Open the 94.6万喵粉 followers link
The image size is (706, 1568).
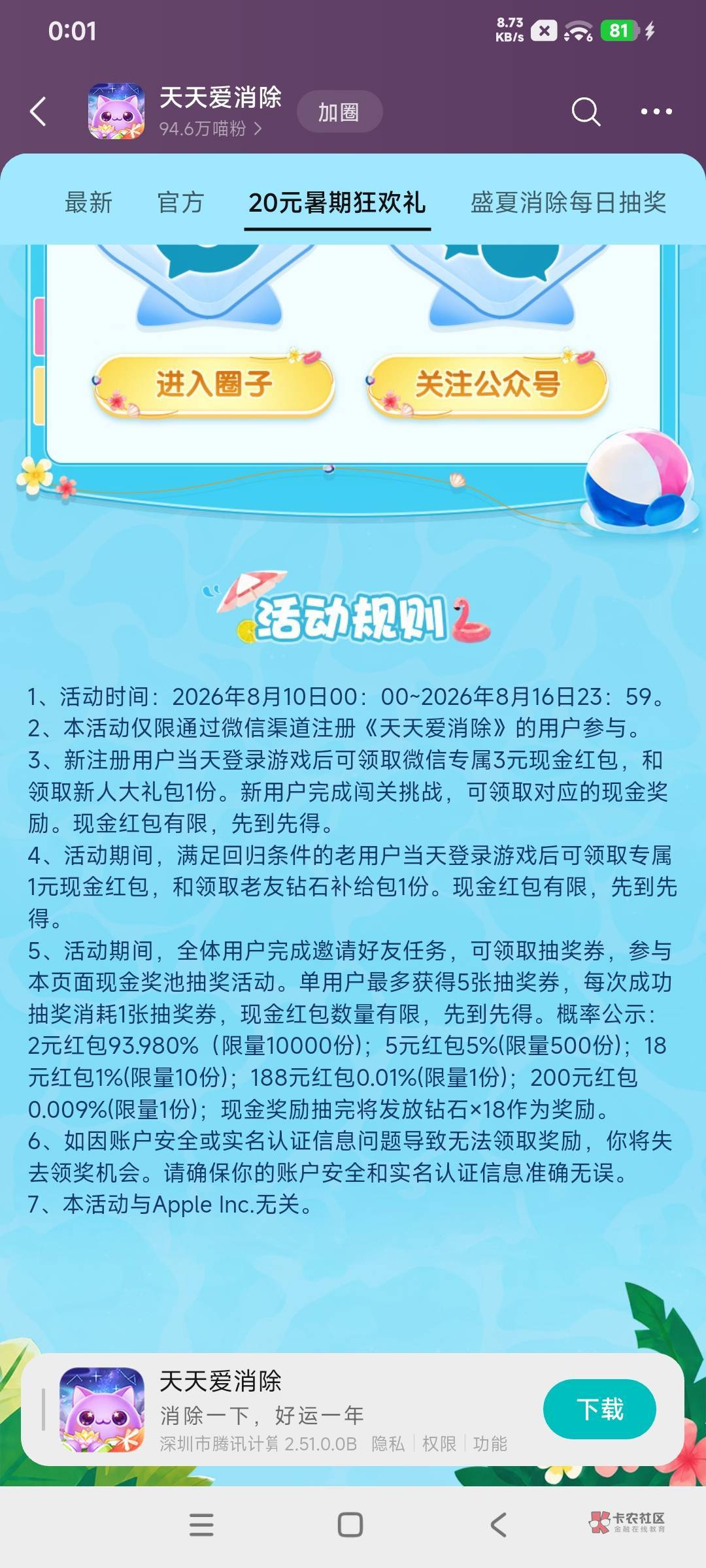coord(210,129)
